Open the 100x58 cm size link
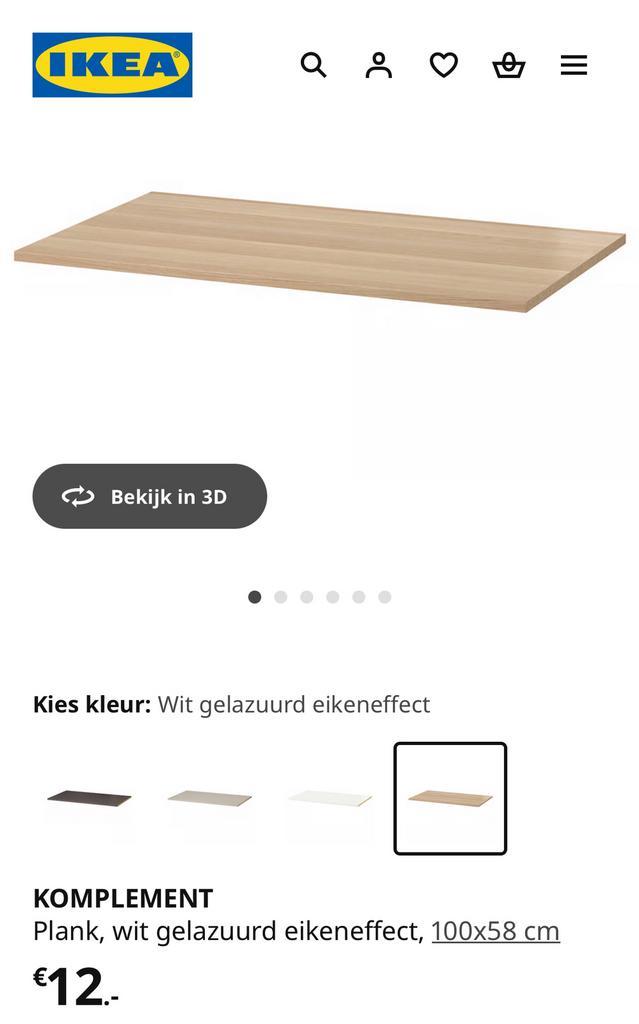Screen dimensions: 639x1024 tap(495, 931)
